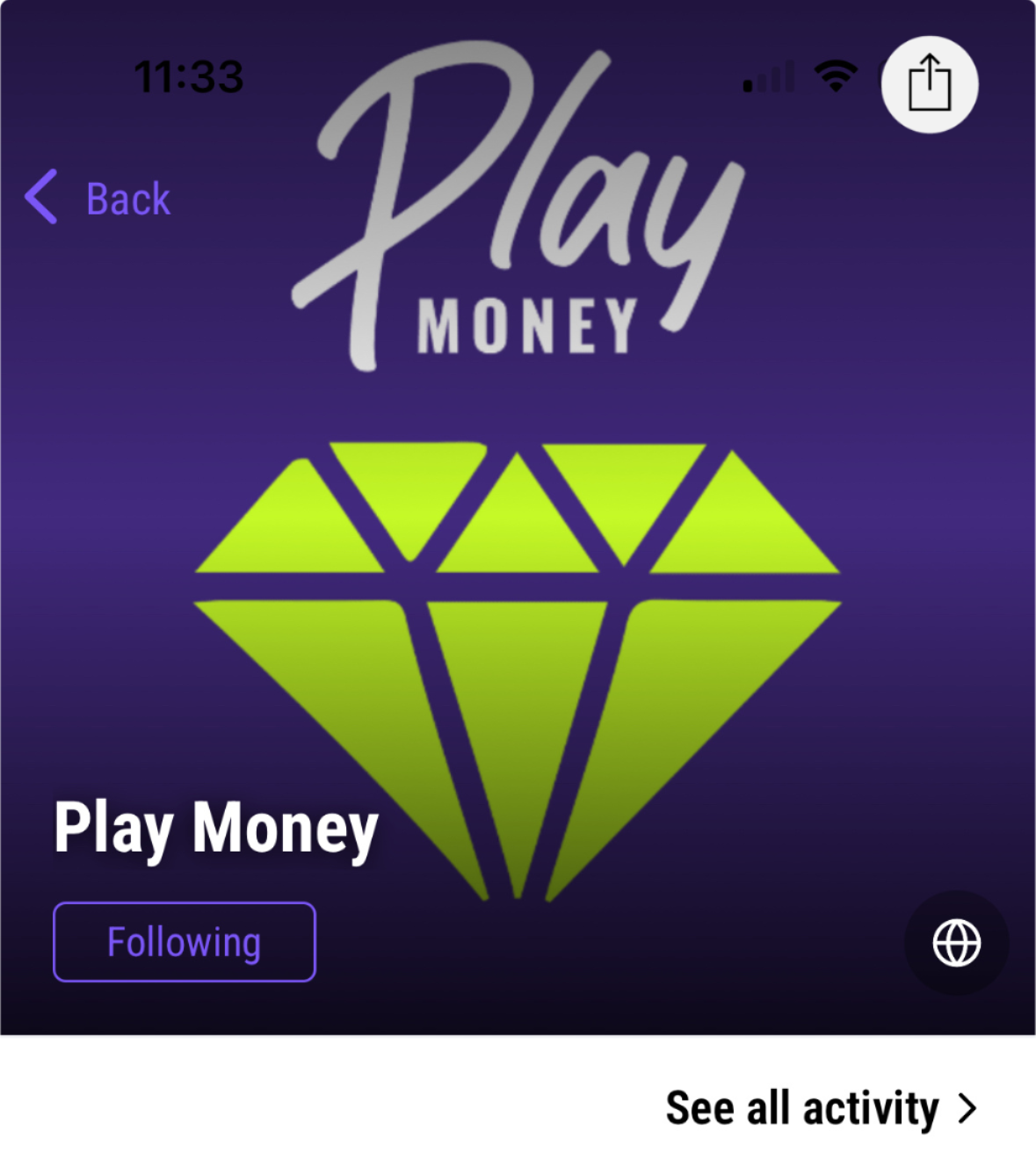This screenshot has height=1160, width=1036.
Task: Share the Play Money podcast
Action: click(929, 84)
